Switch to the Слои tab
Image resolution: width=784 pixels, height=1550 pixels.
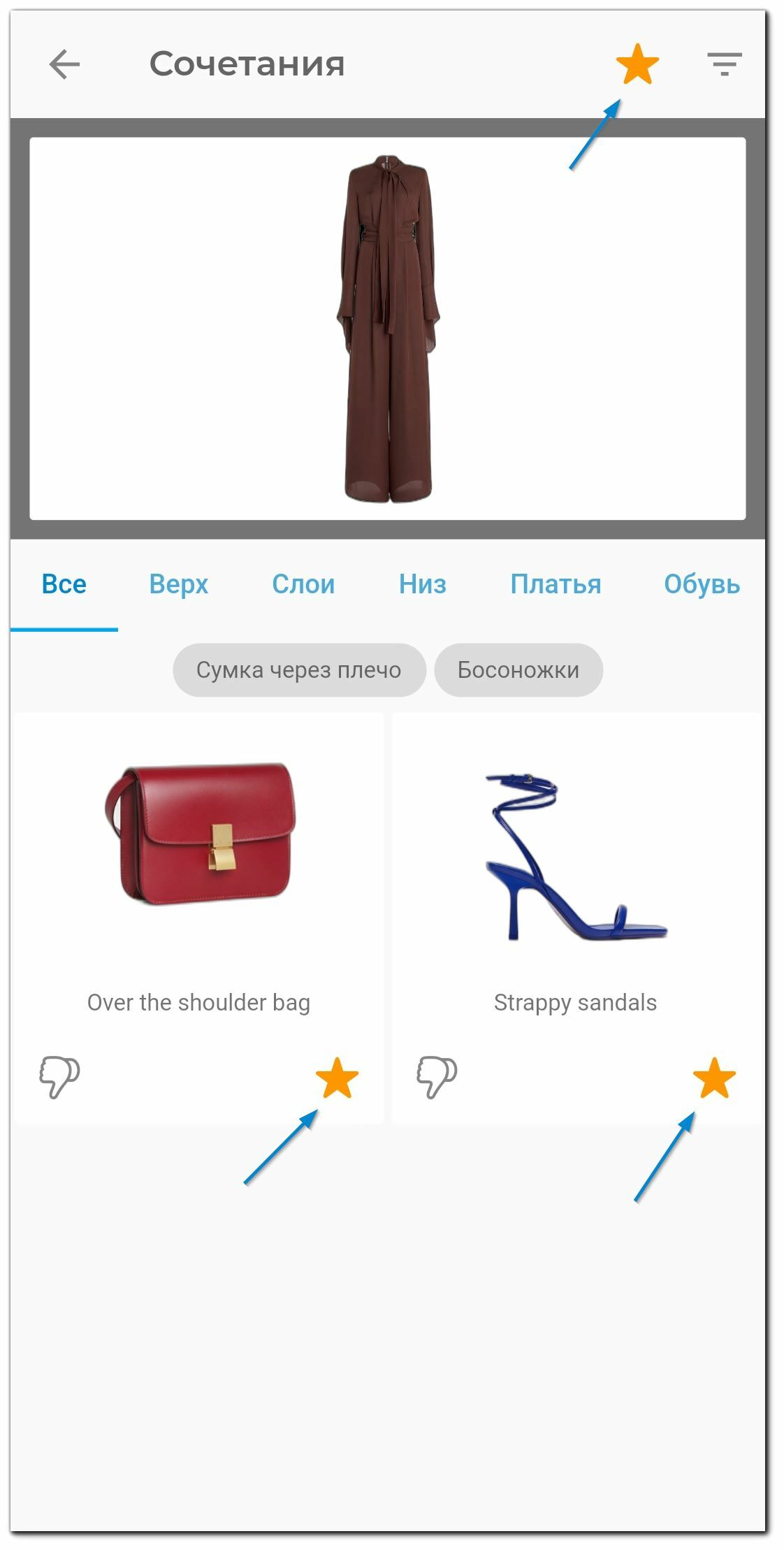303,584
